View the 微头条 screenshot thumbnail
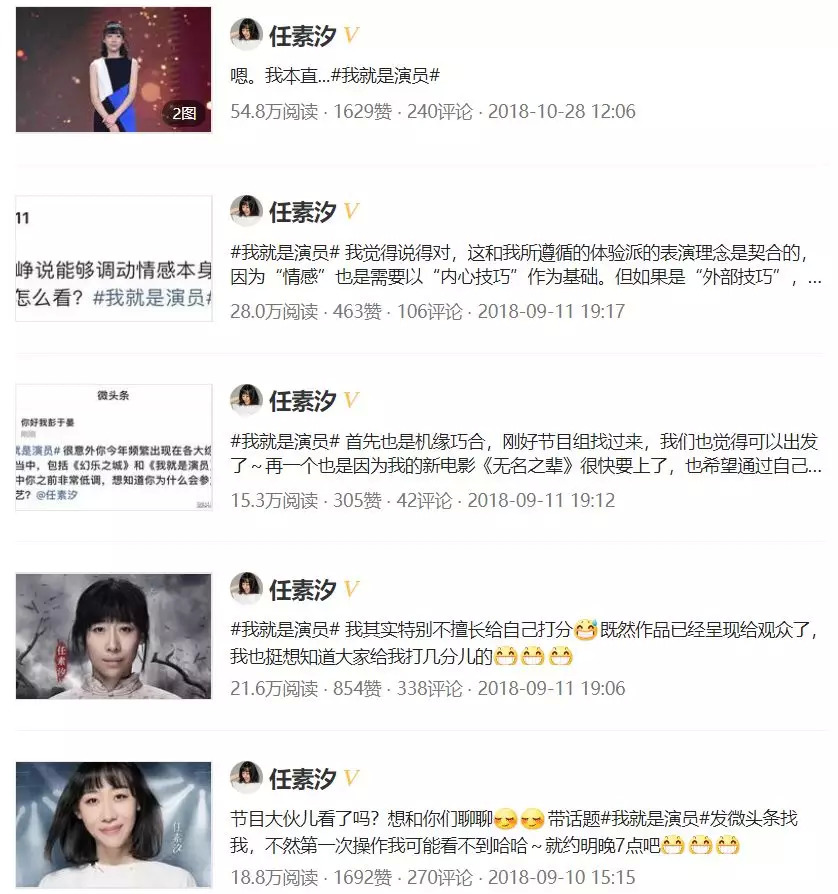Screen dimensions: 838x894 click(x=113, y=447)
